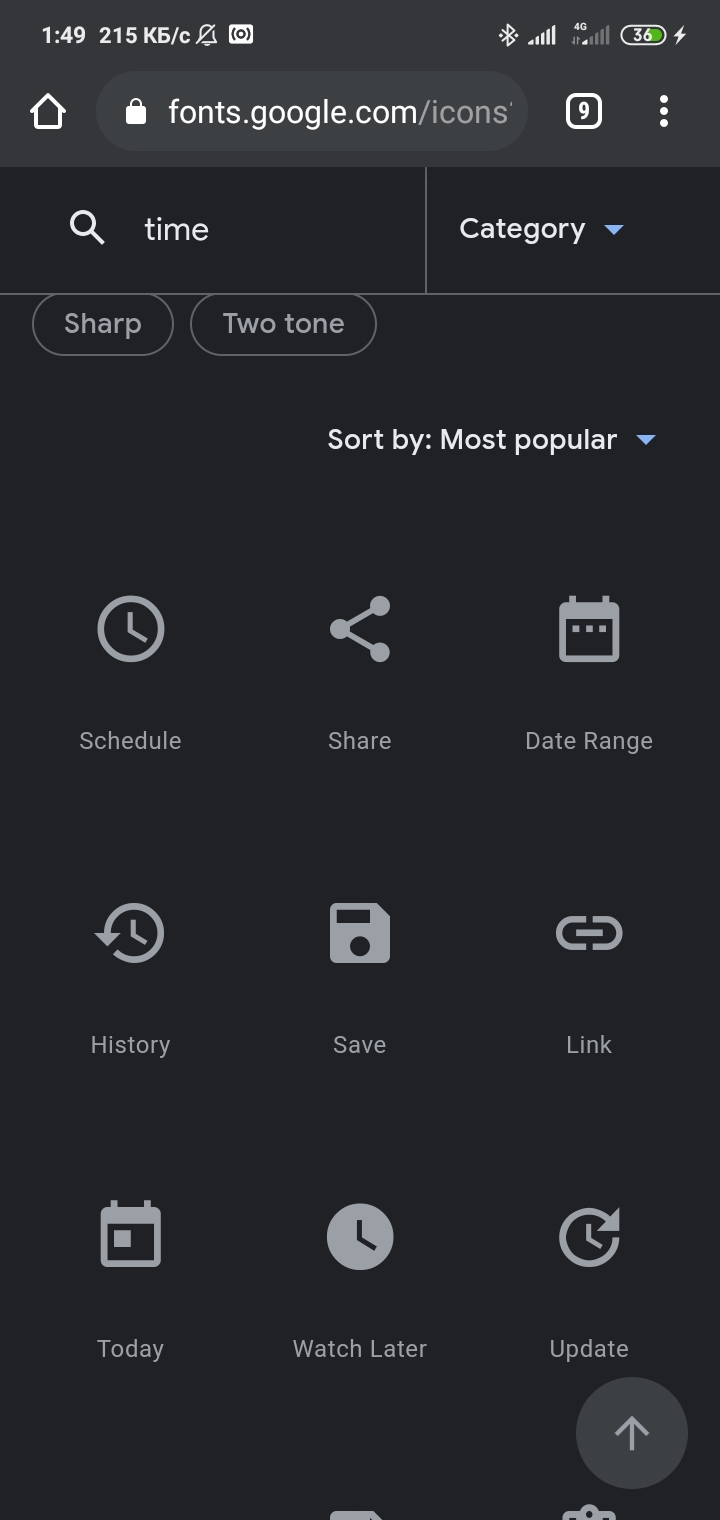Open the tab switcher showing 9 tabs

[x=584, y=112]
